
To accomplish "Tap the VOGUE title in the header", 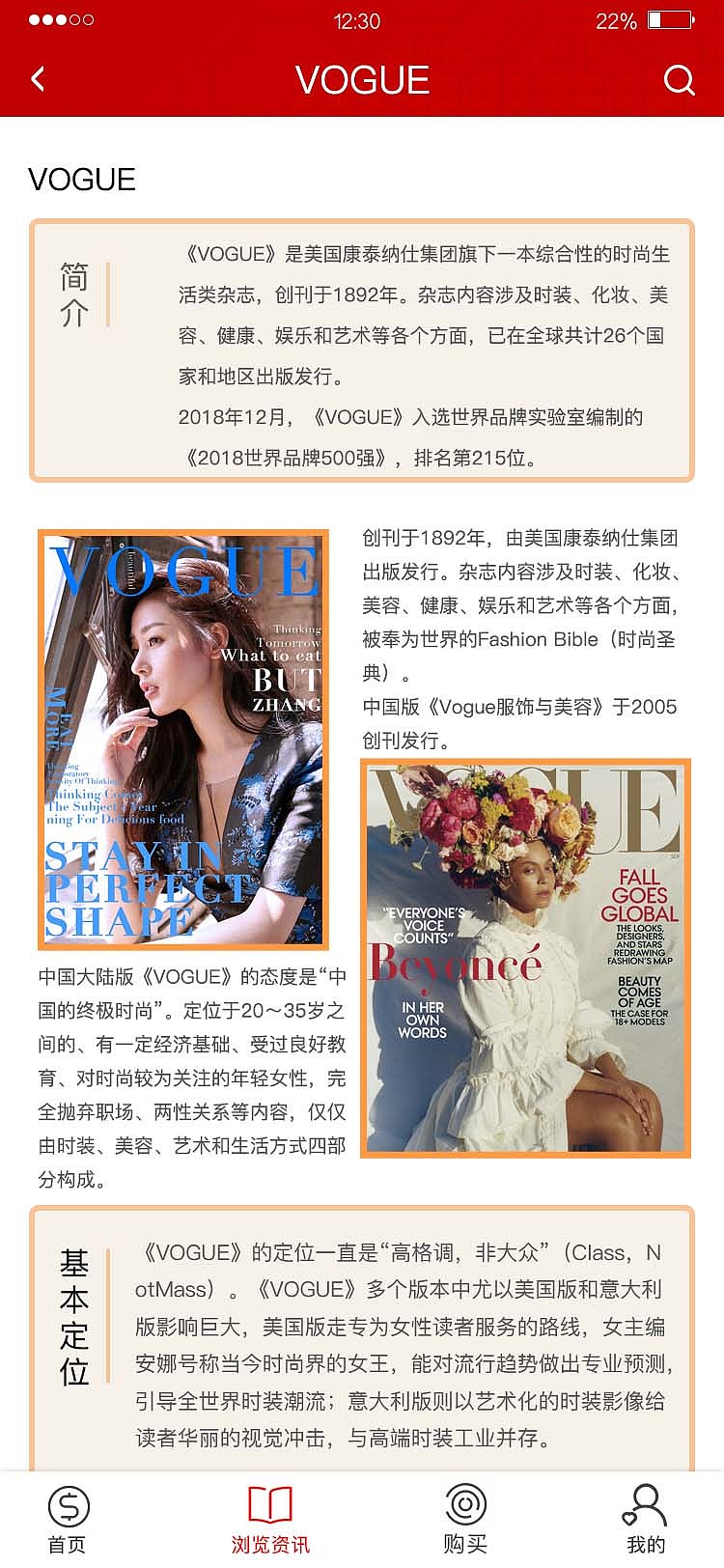I will [x=361, y=80].
